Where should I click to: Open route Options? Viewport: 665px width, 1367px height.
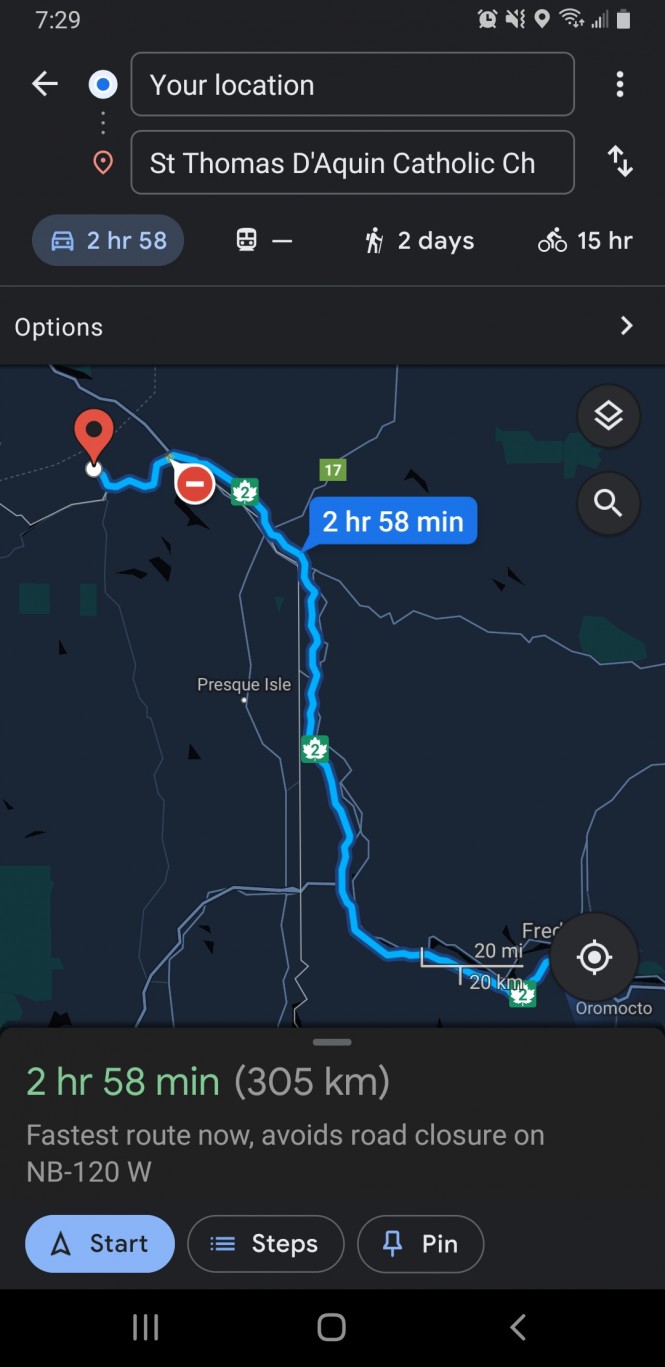332,327
